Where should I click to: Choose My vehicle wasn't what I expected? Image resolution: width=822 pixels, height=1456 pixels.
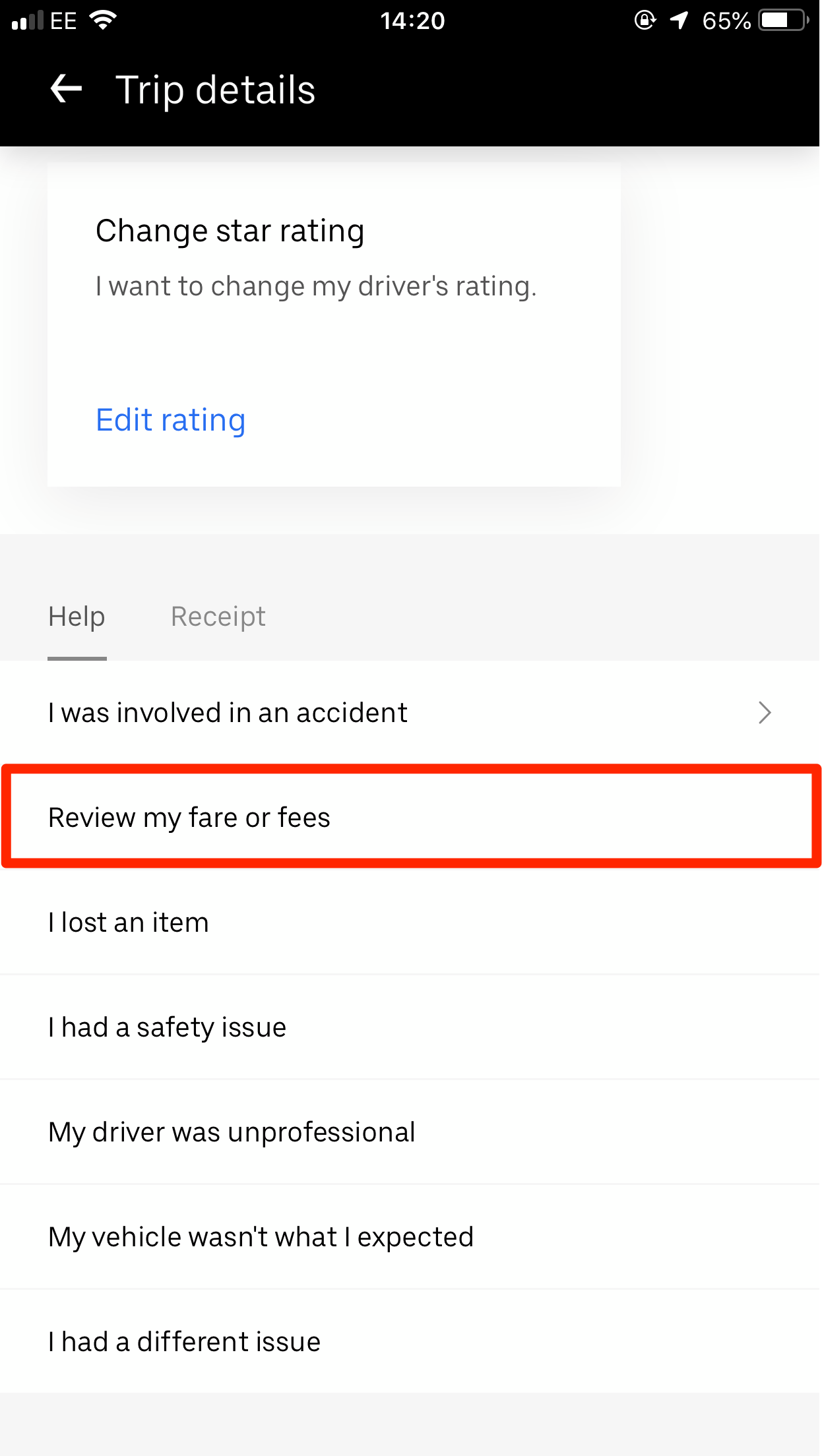[x=409, y=1237]
